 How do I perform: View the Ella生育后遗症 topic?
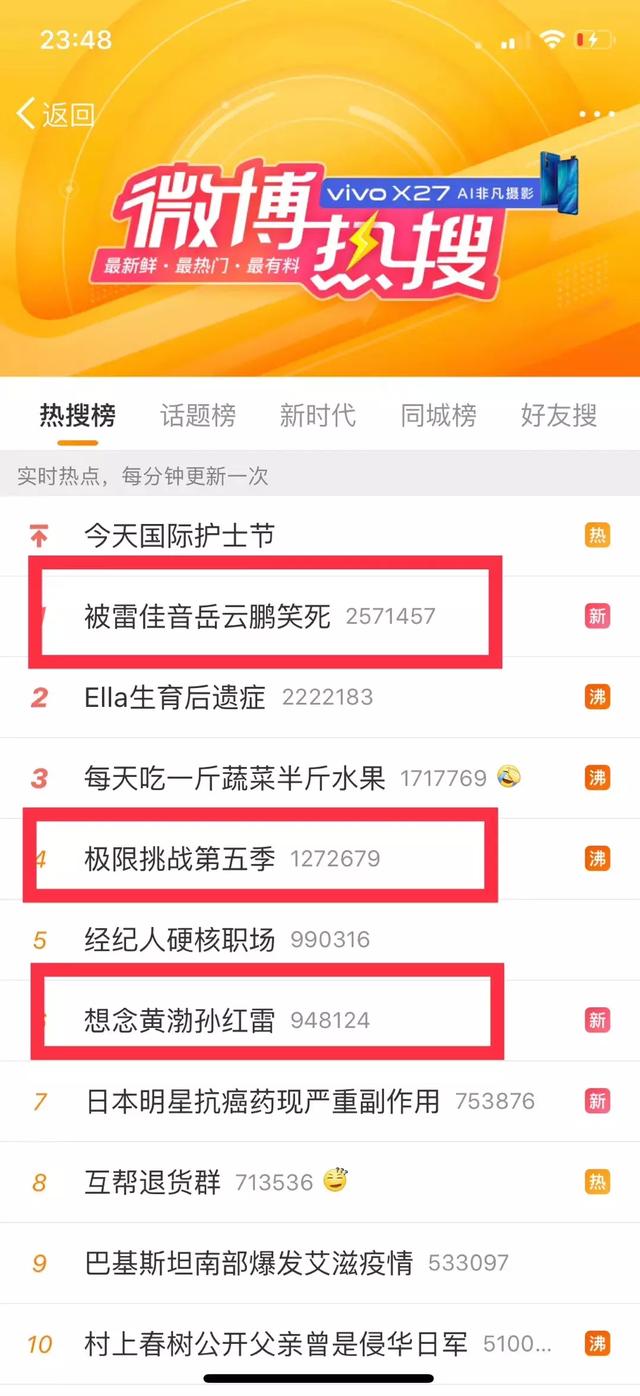[175, 697]
